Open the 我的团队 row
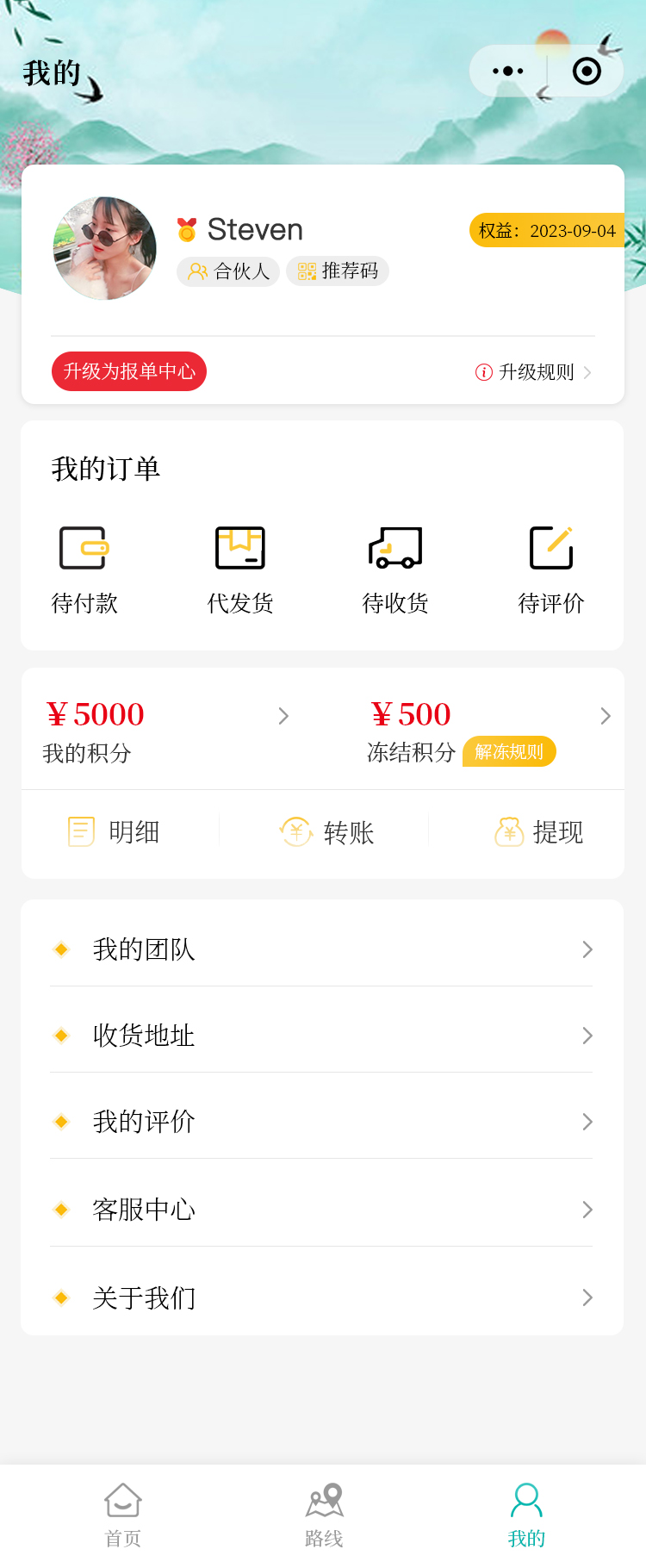This screenshot has height=1568, width=646. tap(322, 949)
